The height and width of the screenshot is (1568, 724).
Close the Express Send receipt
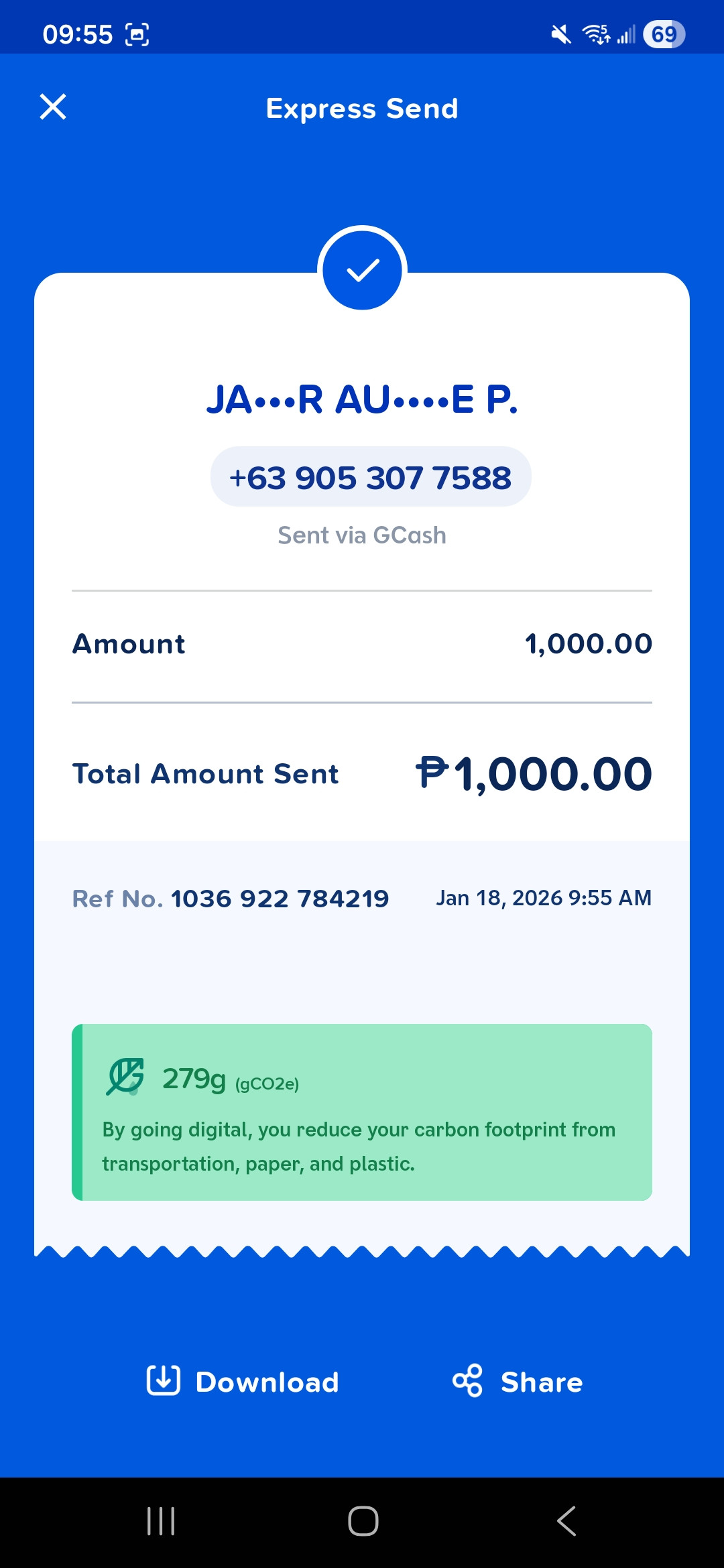click(x=53, y=107)
